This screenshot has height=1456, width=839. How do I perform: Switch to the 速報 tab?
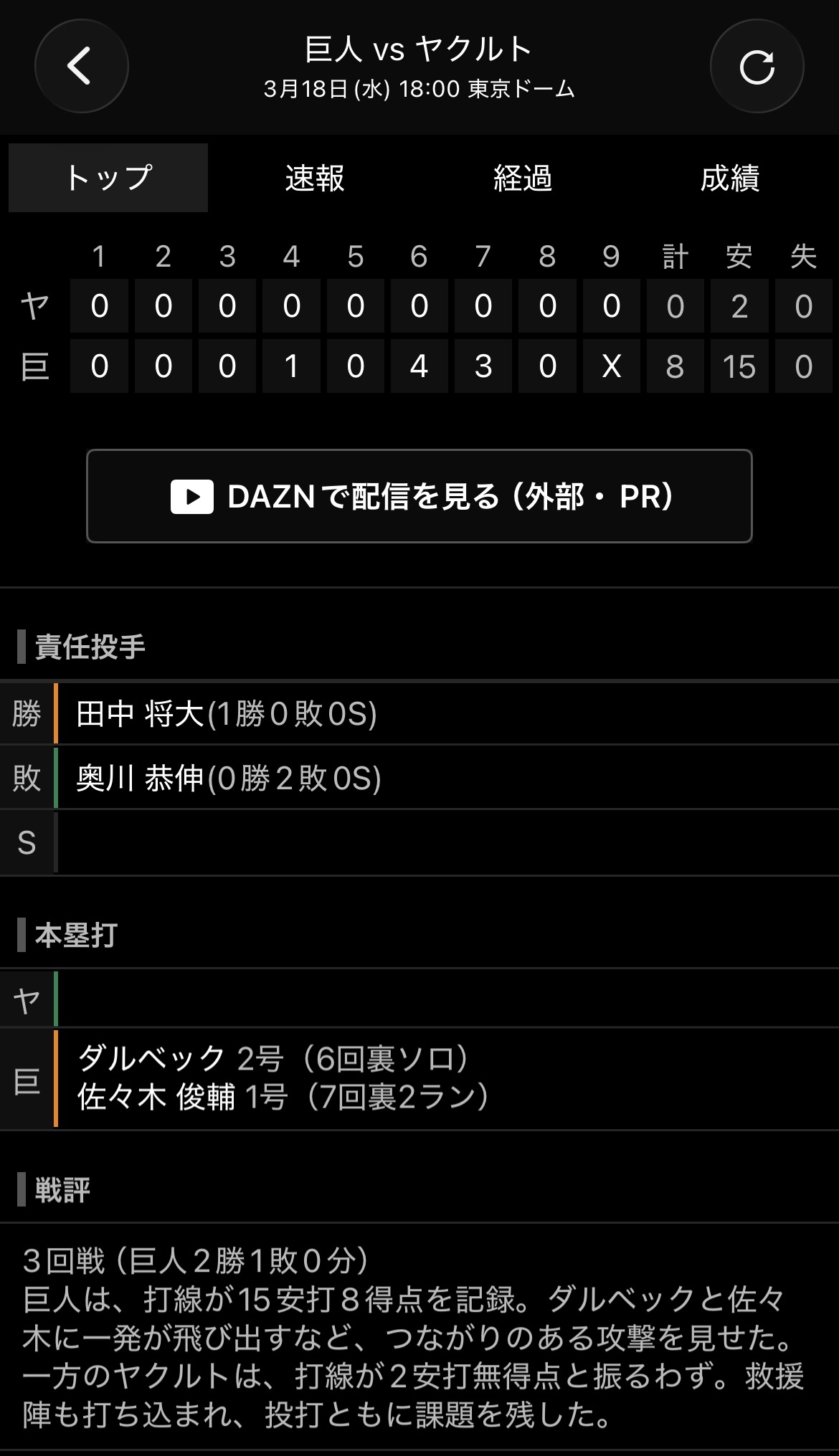point(315,178)
